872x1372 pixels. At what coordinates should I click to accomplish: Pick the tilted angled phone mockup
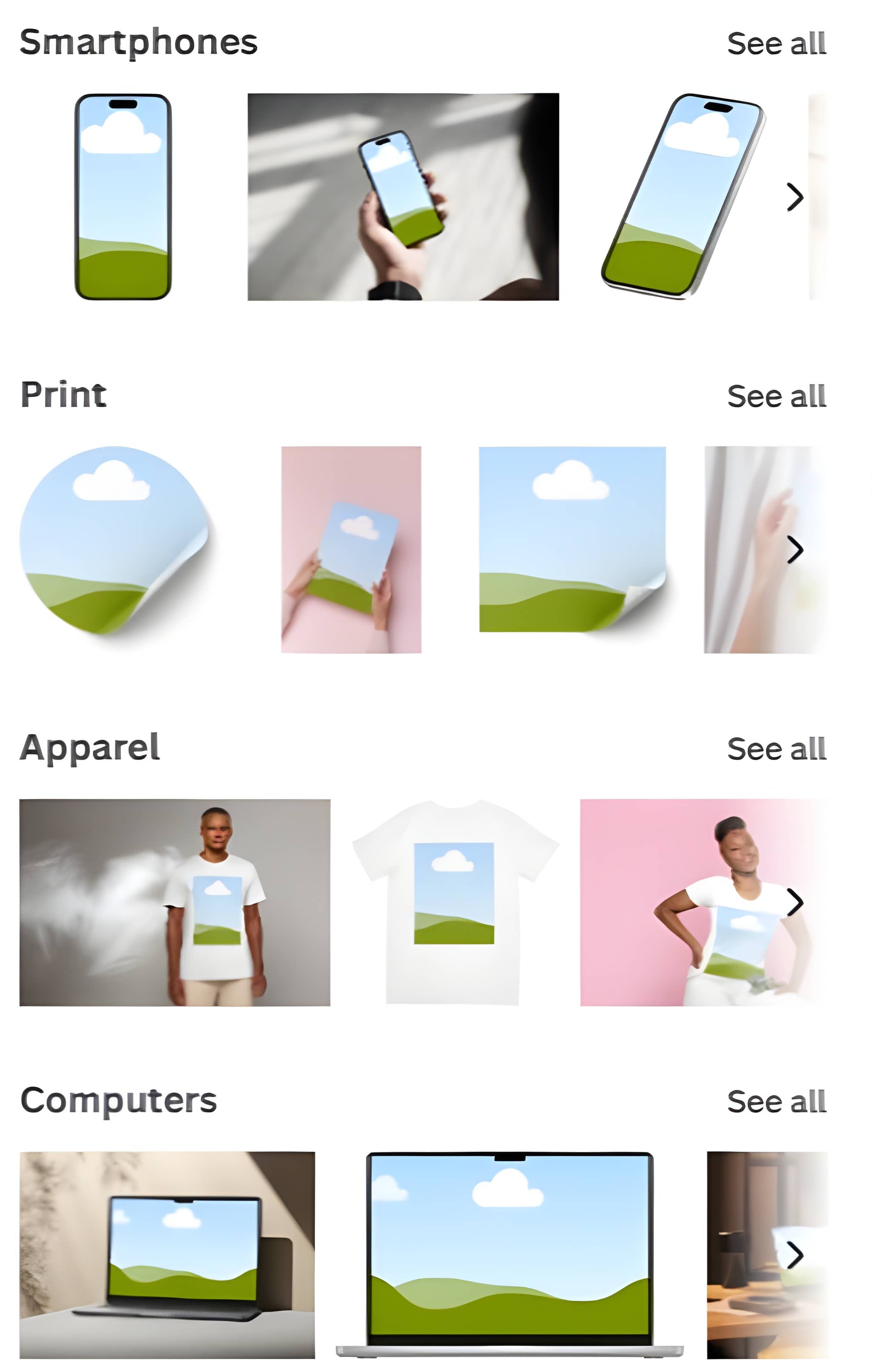pyautogui.click(x=683, y=197)
